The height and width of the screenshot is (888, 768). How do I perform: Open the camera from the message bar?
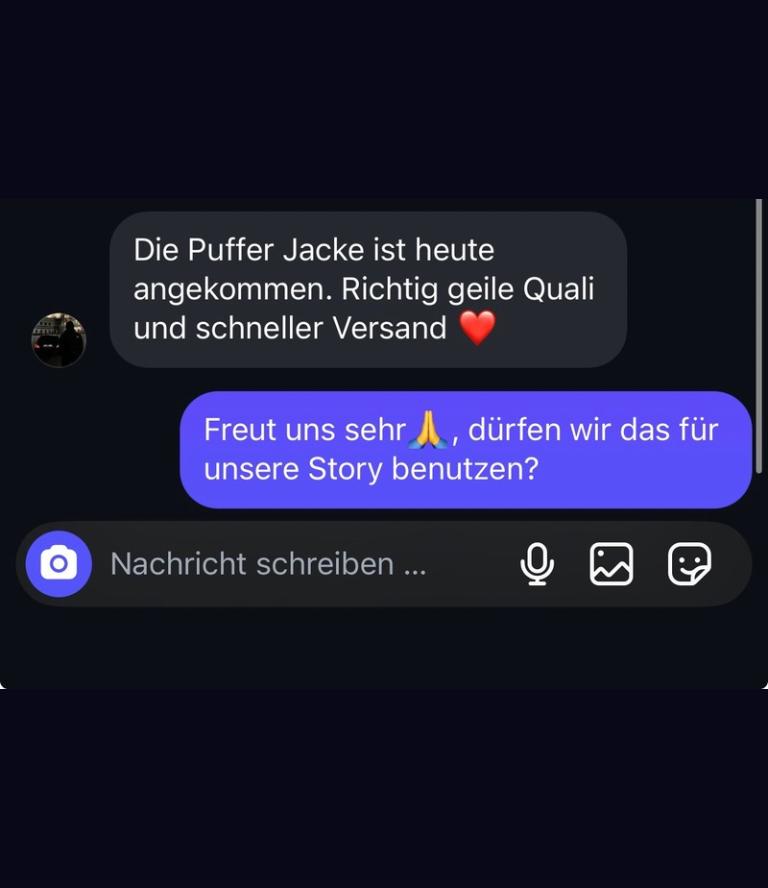pos(59,564)
